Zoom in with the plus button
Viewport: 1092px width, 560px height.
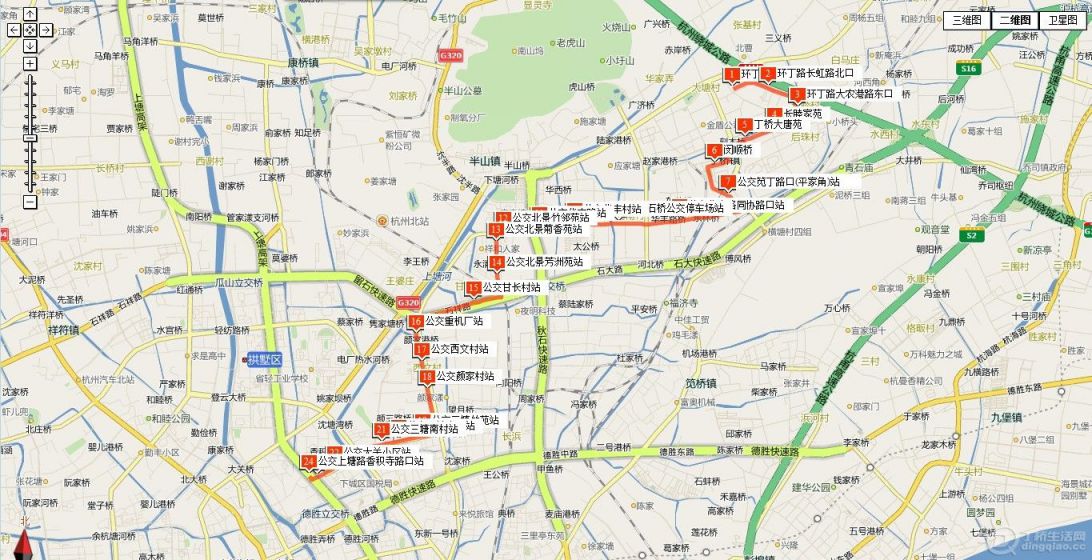[x=30, y=63]
